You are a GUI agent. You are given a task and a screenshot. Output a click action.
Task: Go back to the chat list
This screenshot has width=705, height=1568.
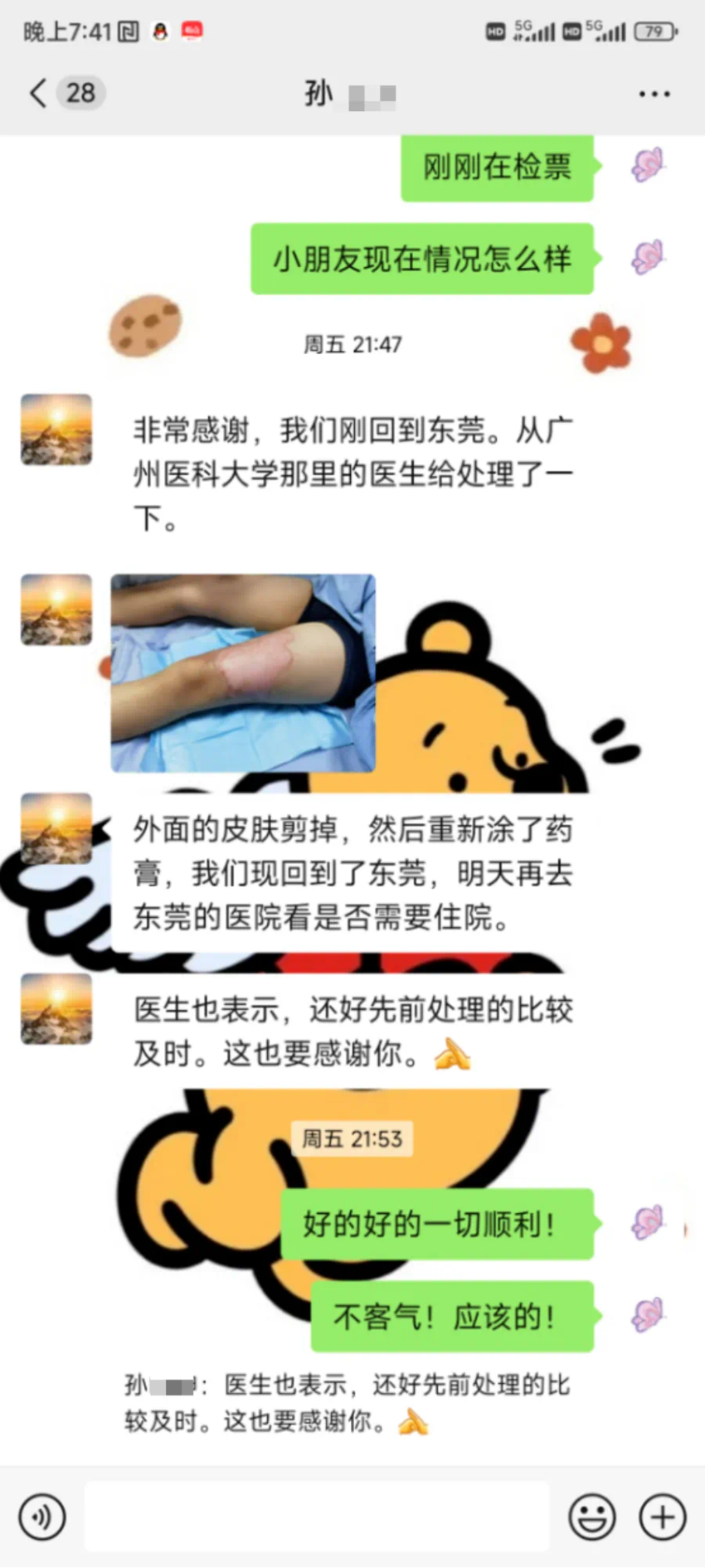click(x=38, y=93)
